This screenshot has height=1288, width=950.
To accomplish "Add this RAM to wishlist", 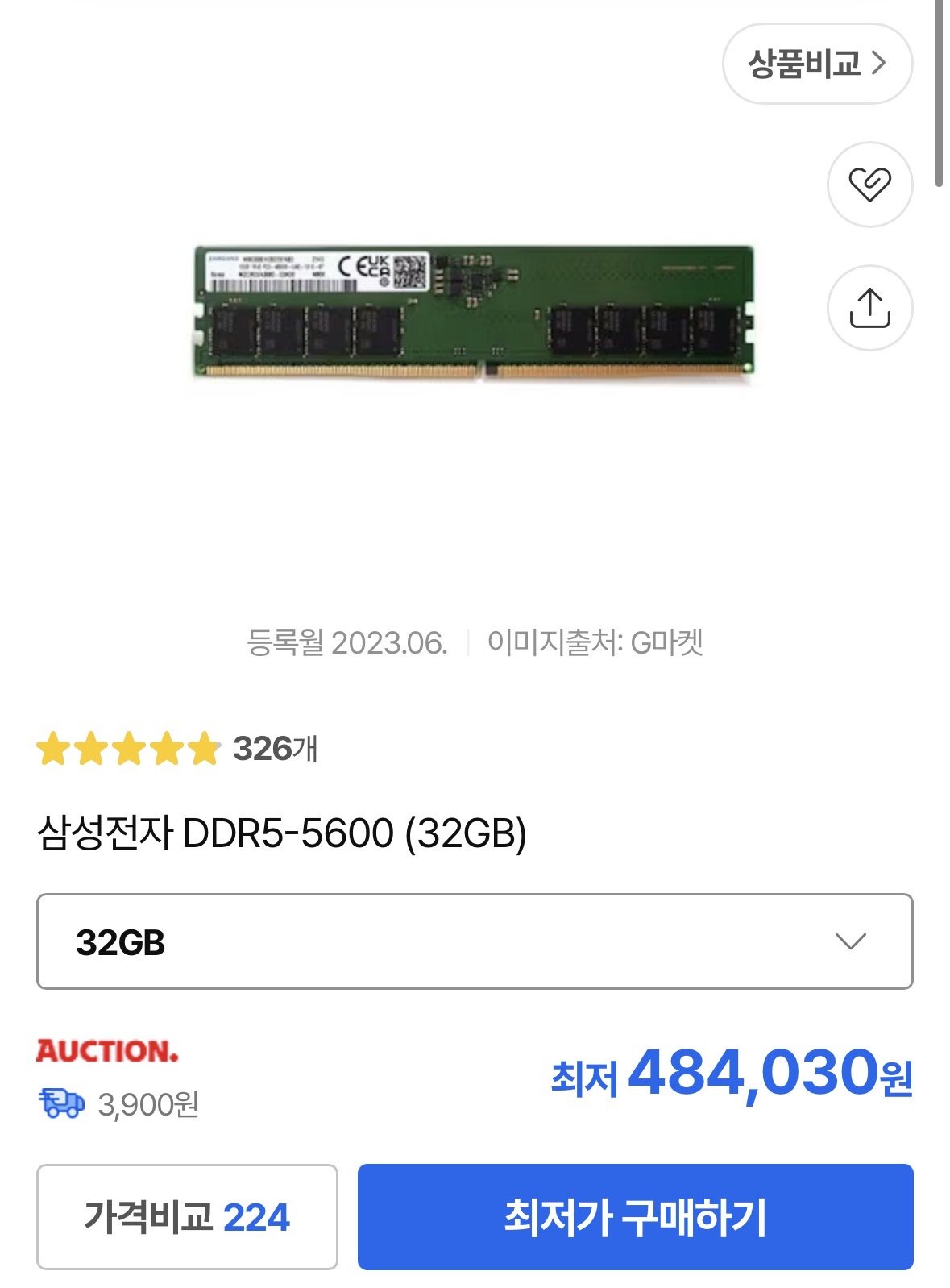I will click(x=869, y=185).
